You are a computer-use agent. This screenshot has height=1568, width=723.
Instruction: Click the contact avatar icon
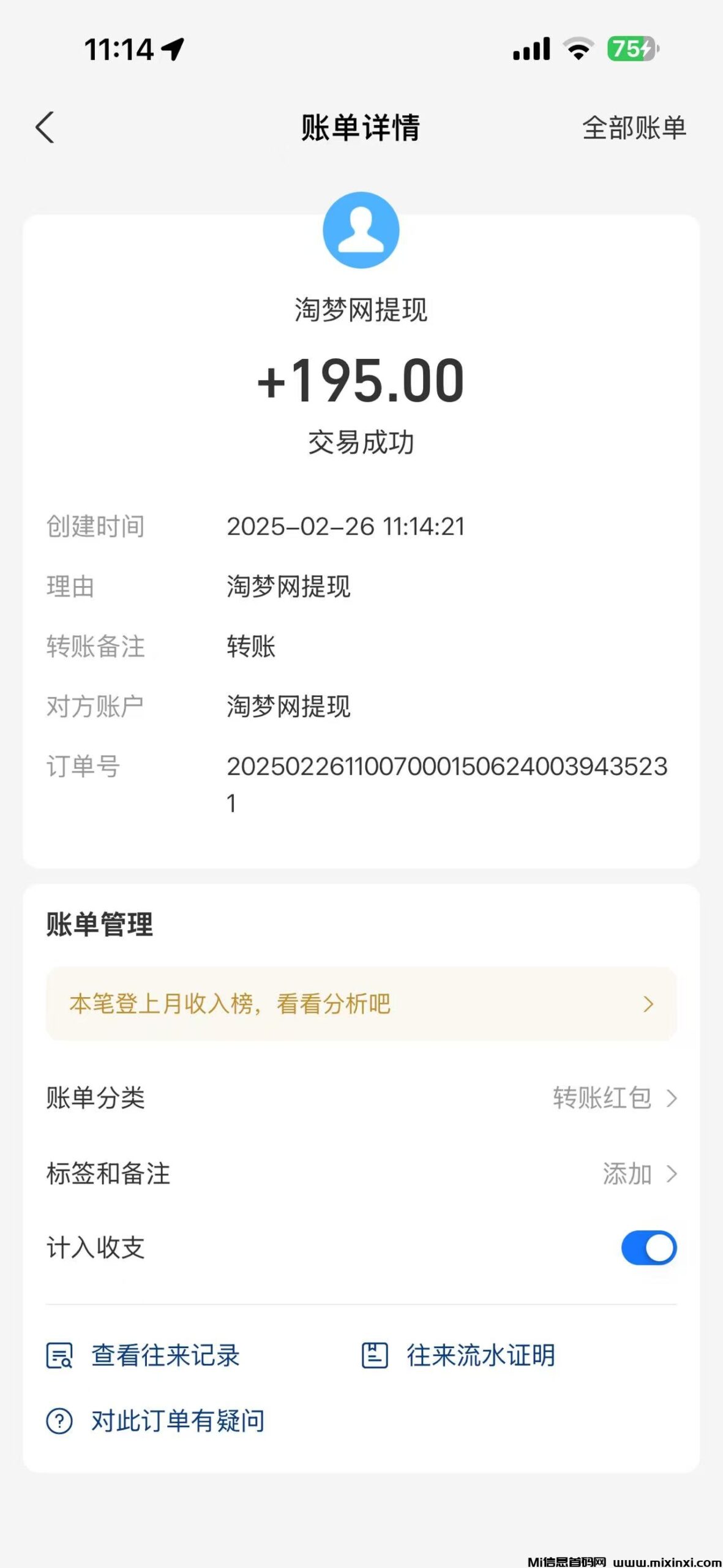click(361, 230)
